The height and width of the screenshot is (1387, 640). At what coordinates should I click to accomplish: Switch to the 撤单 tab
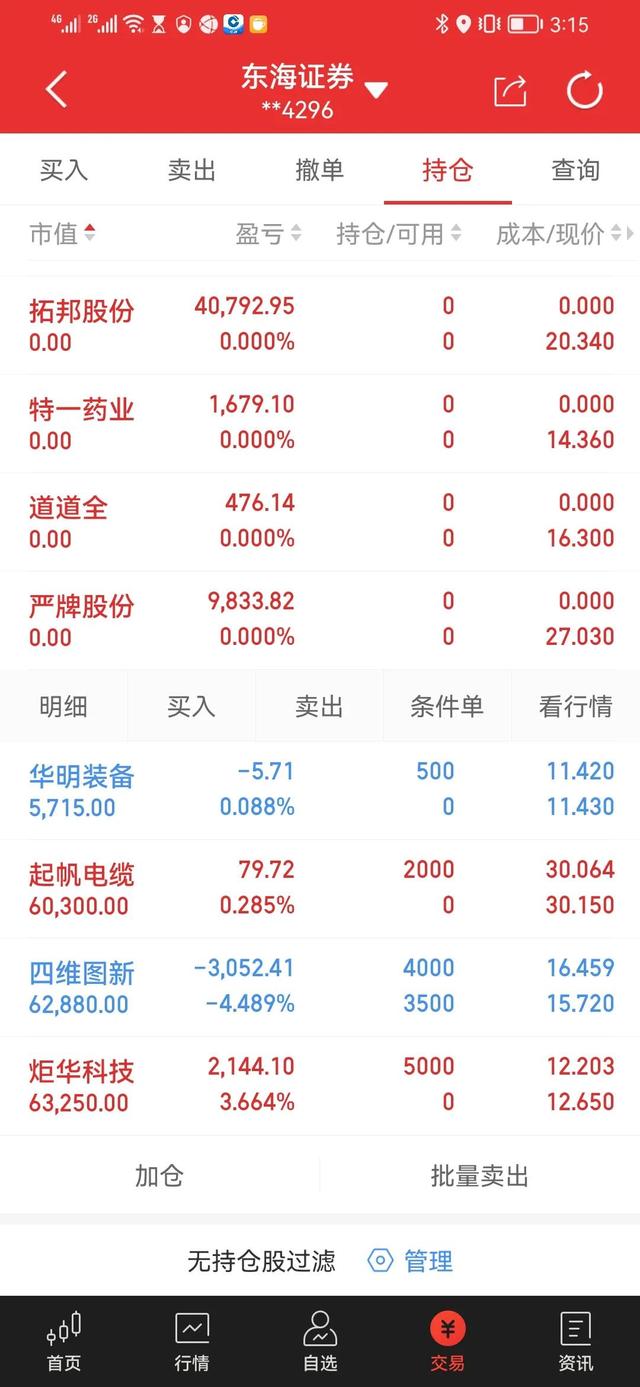[320, 170]
